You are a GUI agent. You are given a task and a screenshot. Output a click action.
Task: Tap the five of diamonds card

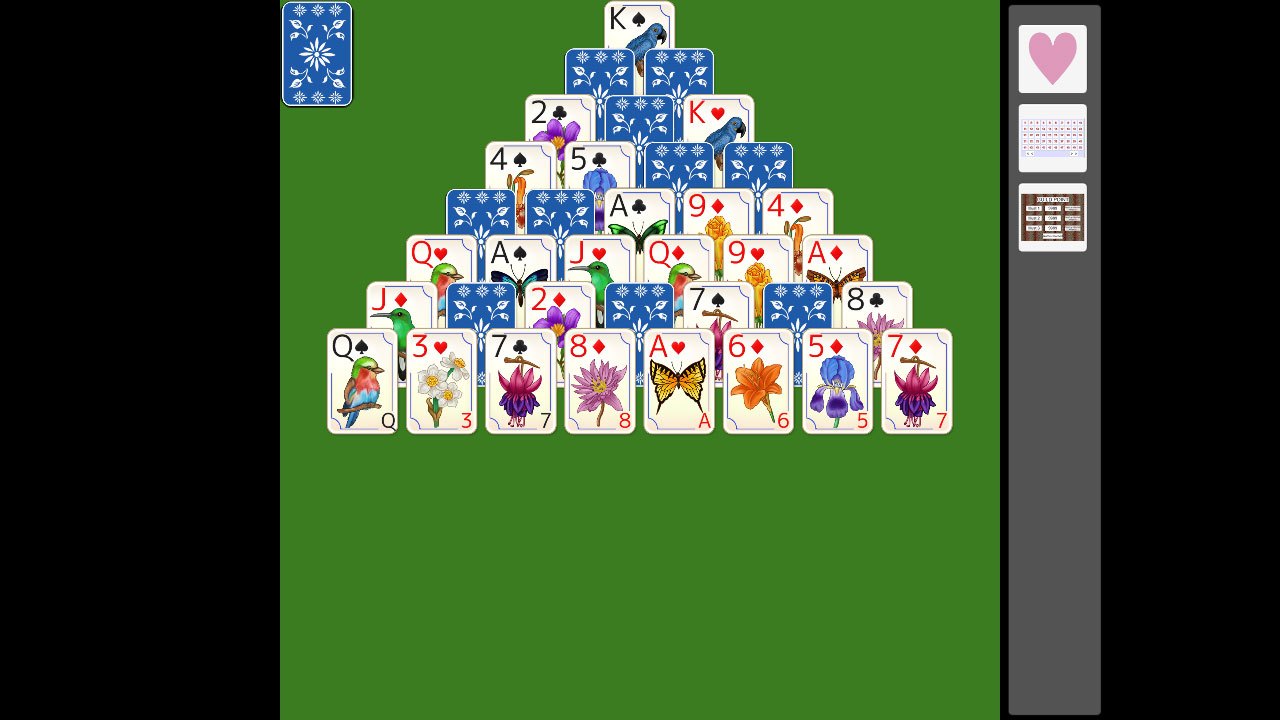point(837,381)
